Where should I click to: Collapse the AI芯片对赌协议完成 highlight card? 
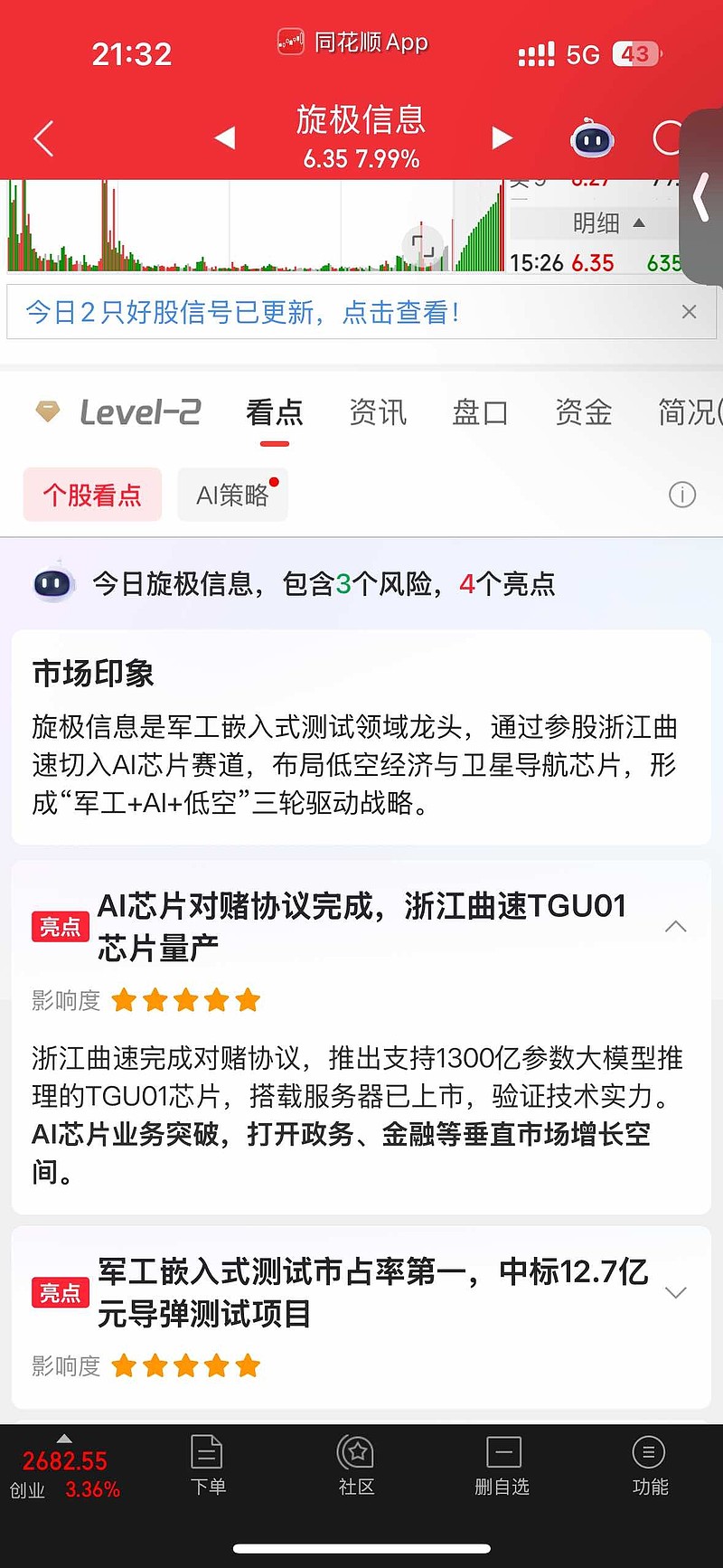pyautogui.click(x=676, y=927)
